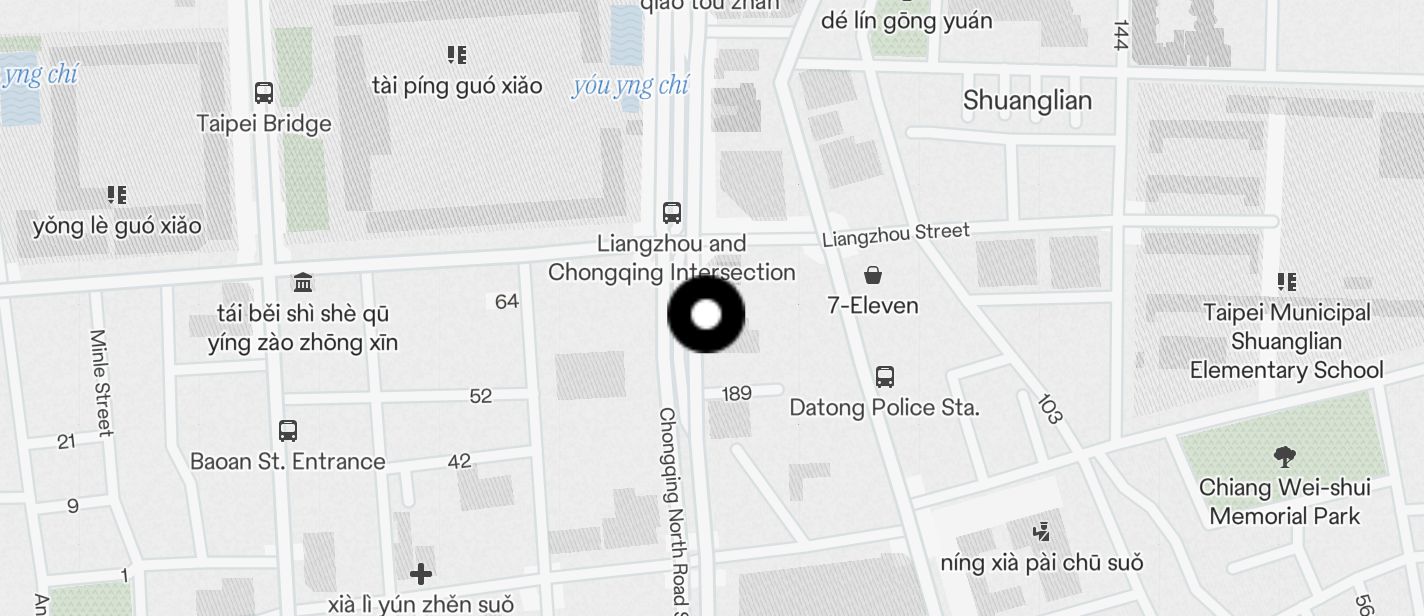Select the yǒng lè guó xiǎo school marker

117,195
